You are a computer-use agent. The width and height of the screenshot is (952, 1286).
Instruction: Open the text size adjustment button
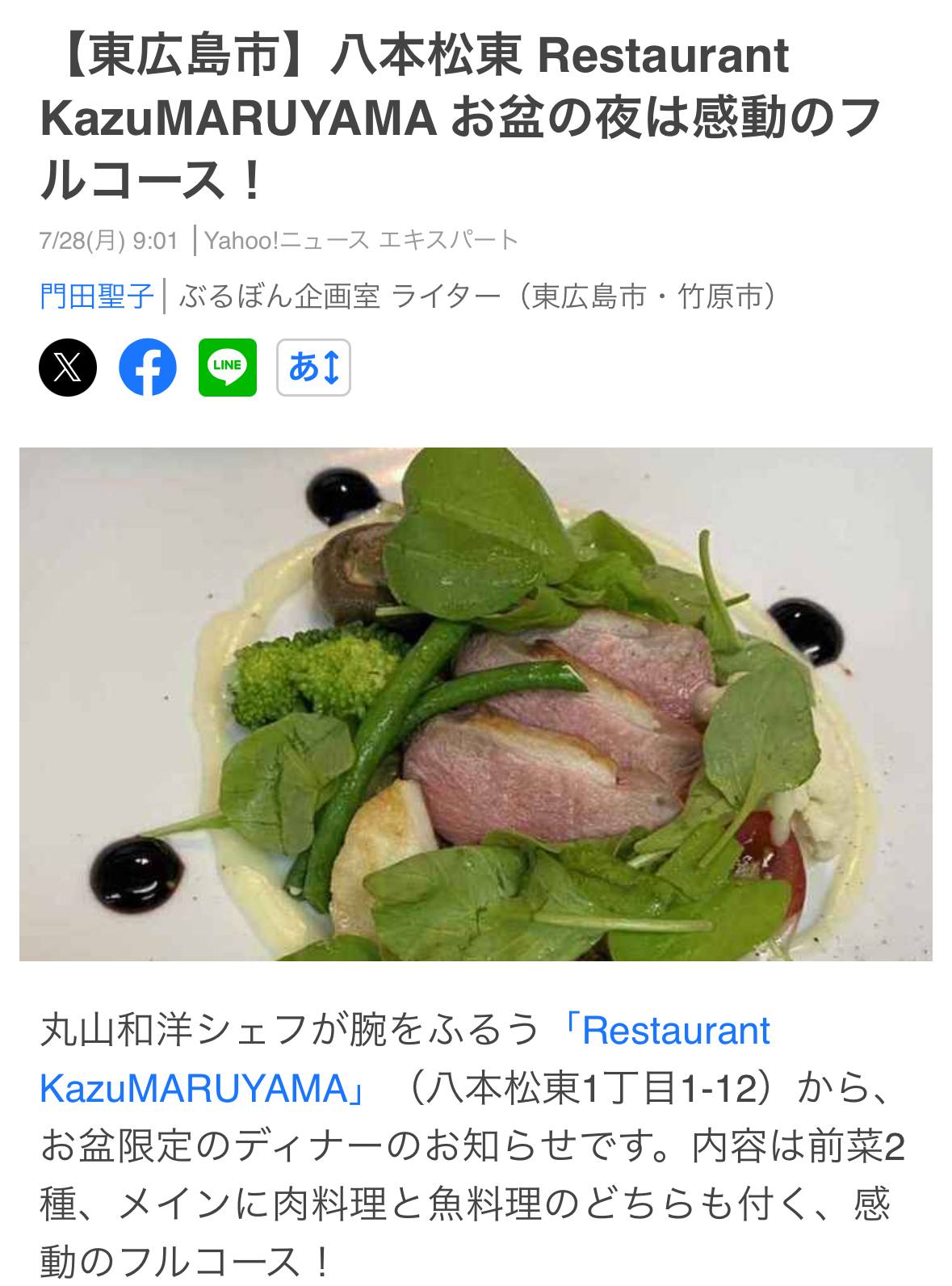(x=313, y=368)
